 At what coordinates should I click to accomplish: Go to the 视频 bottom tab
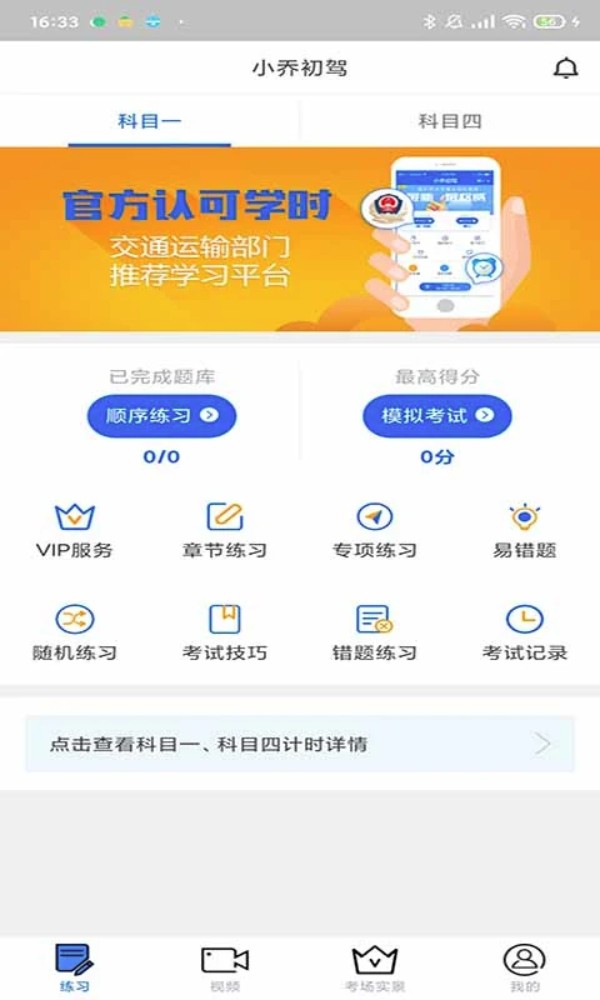coord(225,968)
